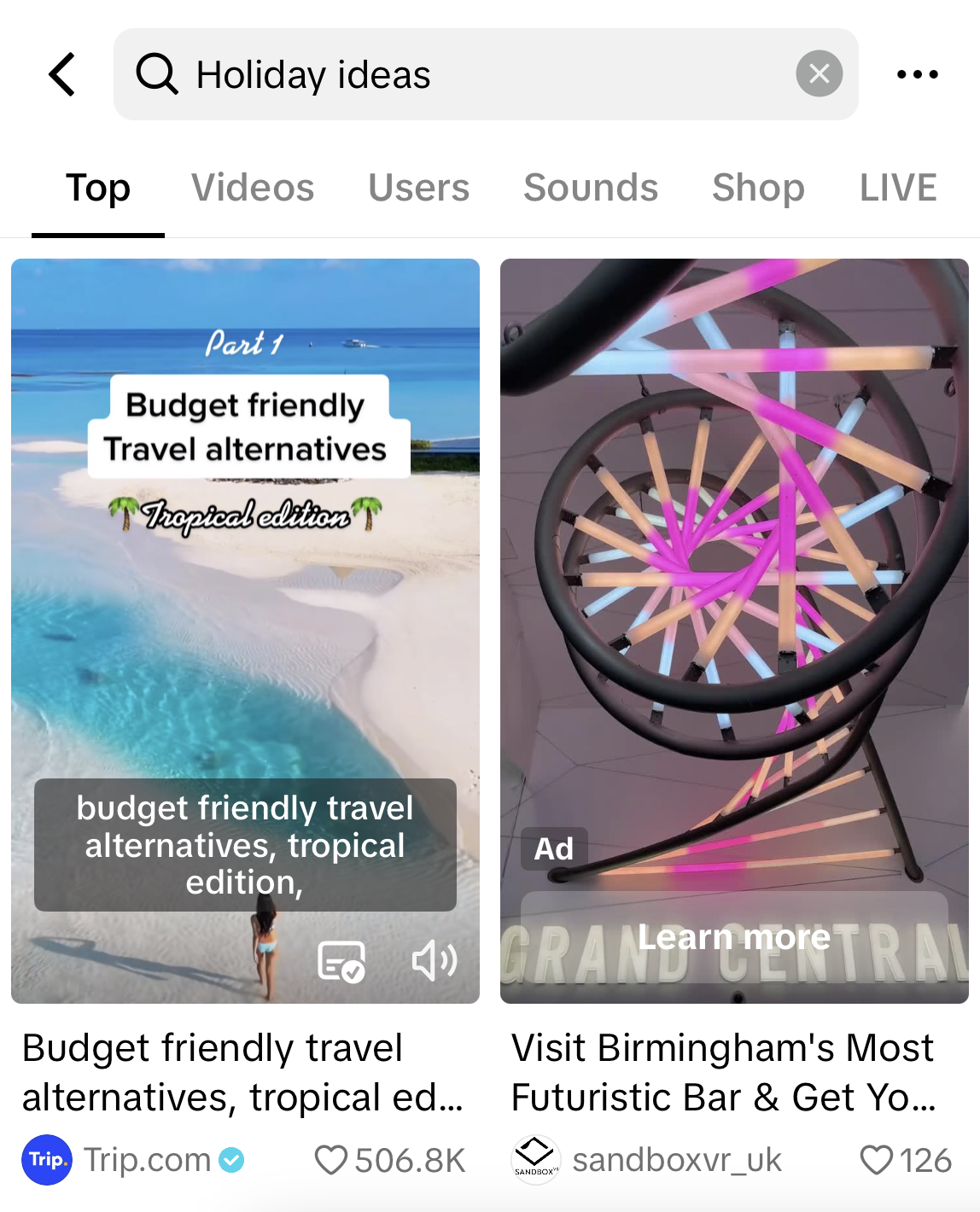Image resolution: width=980 pixels, height=1212 pixels.
Task: Toggle captions on the Trip.com video
Action: 341,961
